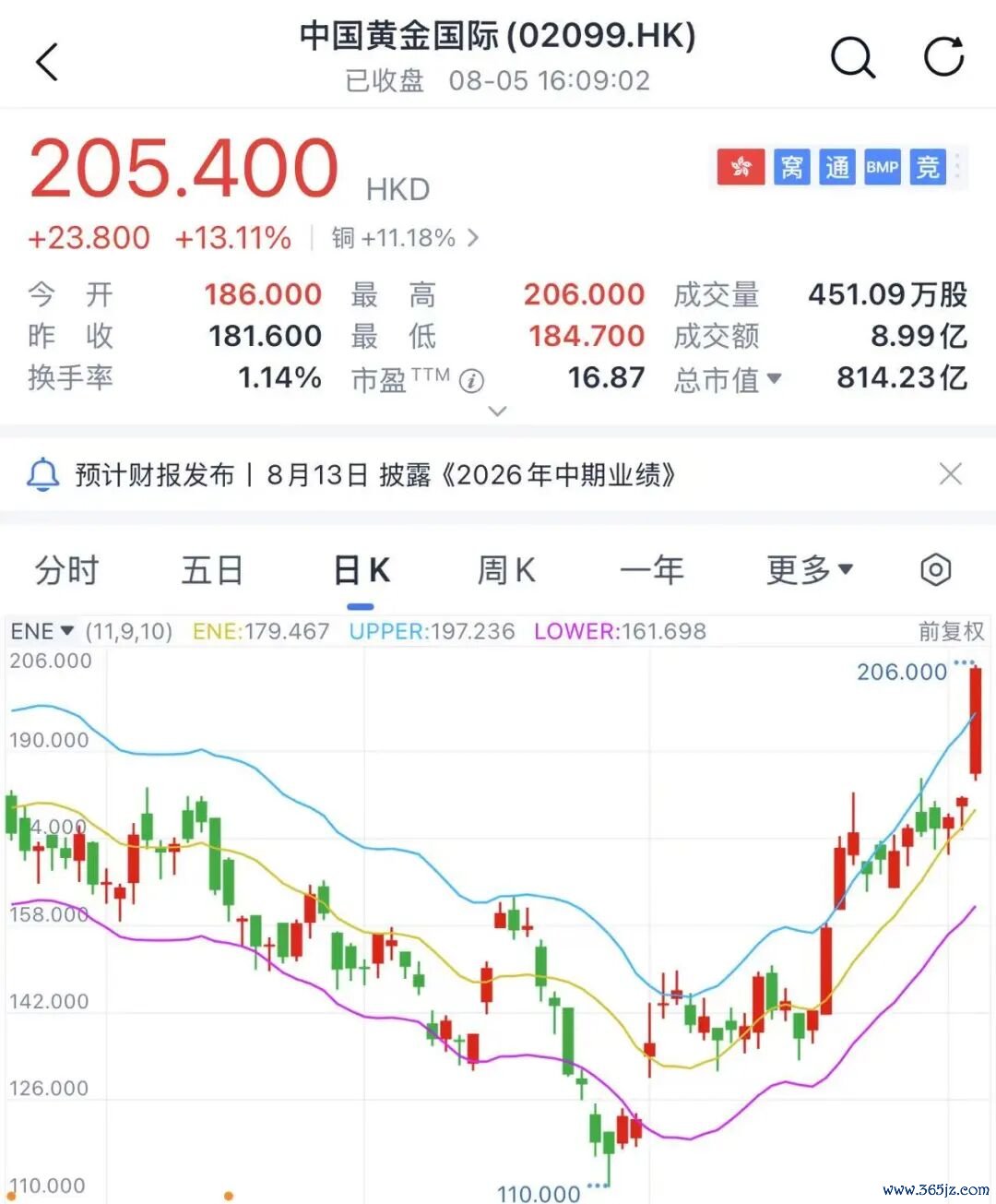Switch to the 五日 chart tab
The width and height of the screenshot is (996, 1204).
[212, 570]
